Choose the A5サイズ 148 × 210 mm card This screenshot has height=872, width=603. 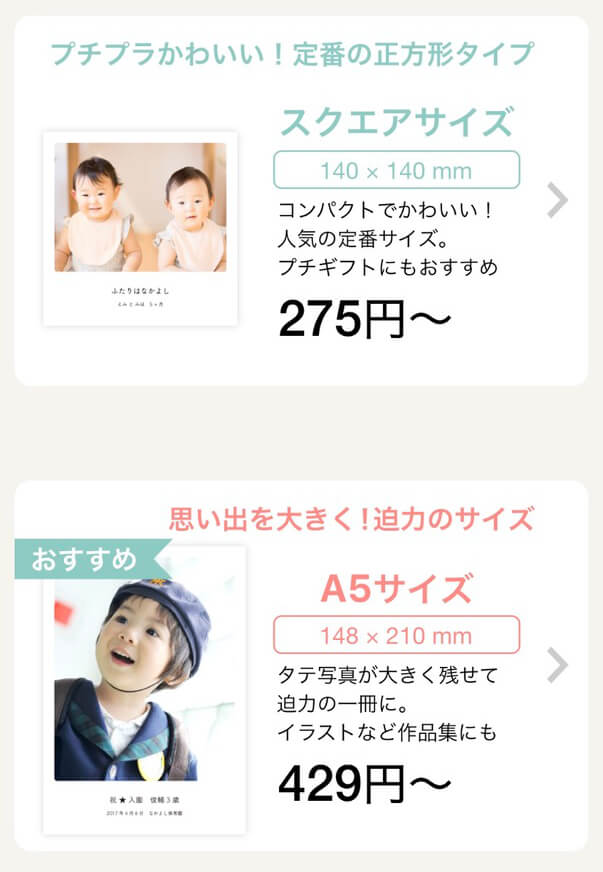(300, 665)
